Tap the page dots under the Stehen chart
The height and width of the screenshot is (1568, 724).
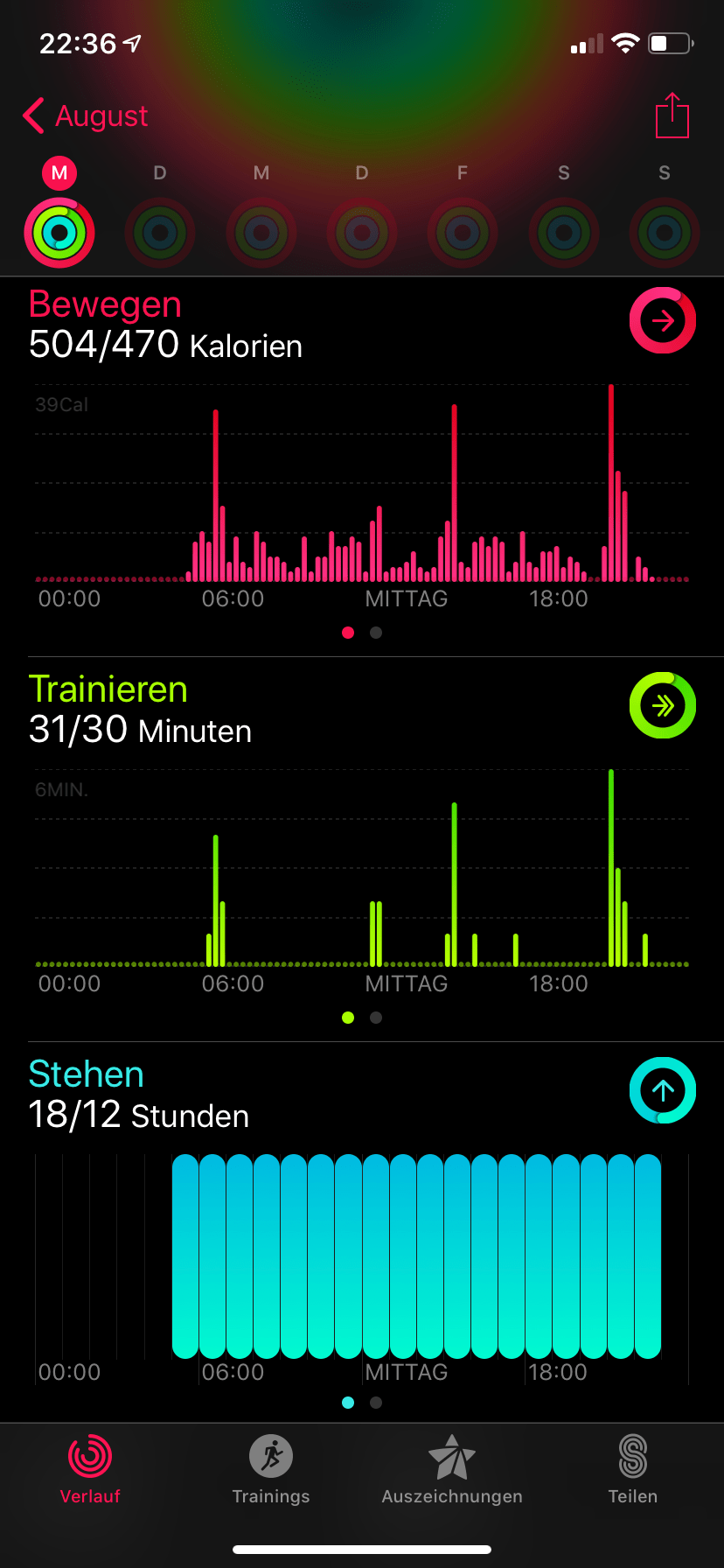click(x=362, y=1403)
